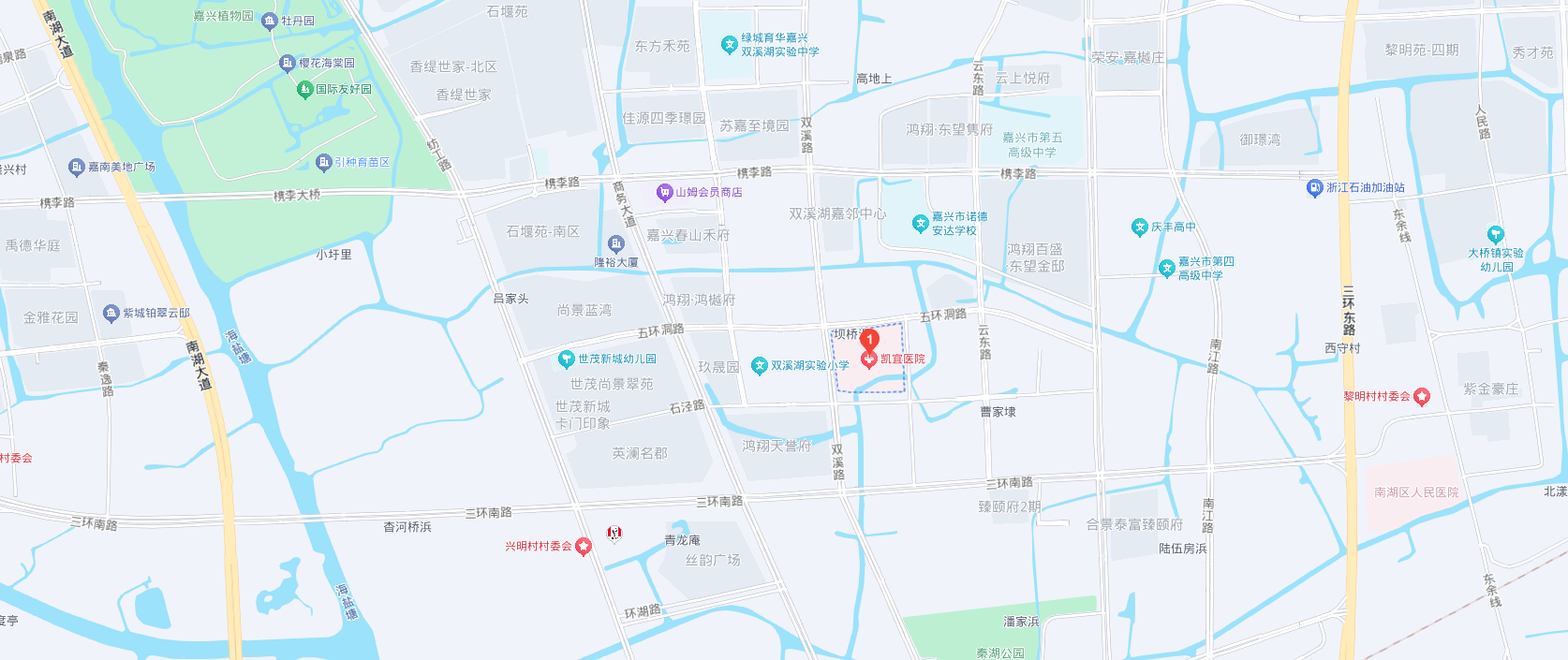Open the 樱花海棠园 marker

click(288, 64)
